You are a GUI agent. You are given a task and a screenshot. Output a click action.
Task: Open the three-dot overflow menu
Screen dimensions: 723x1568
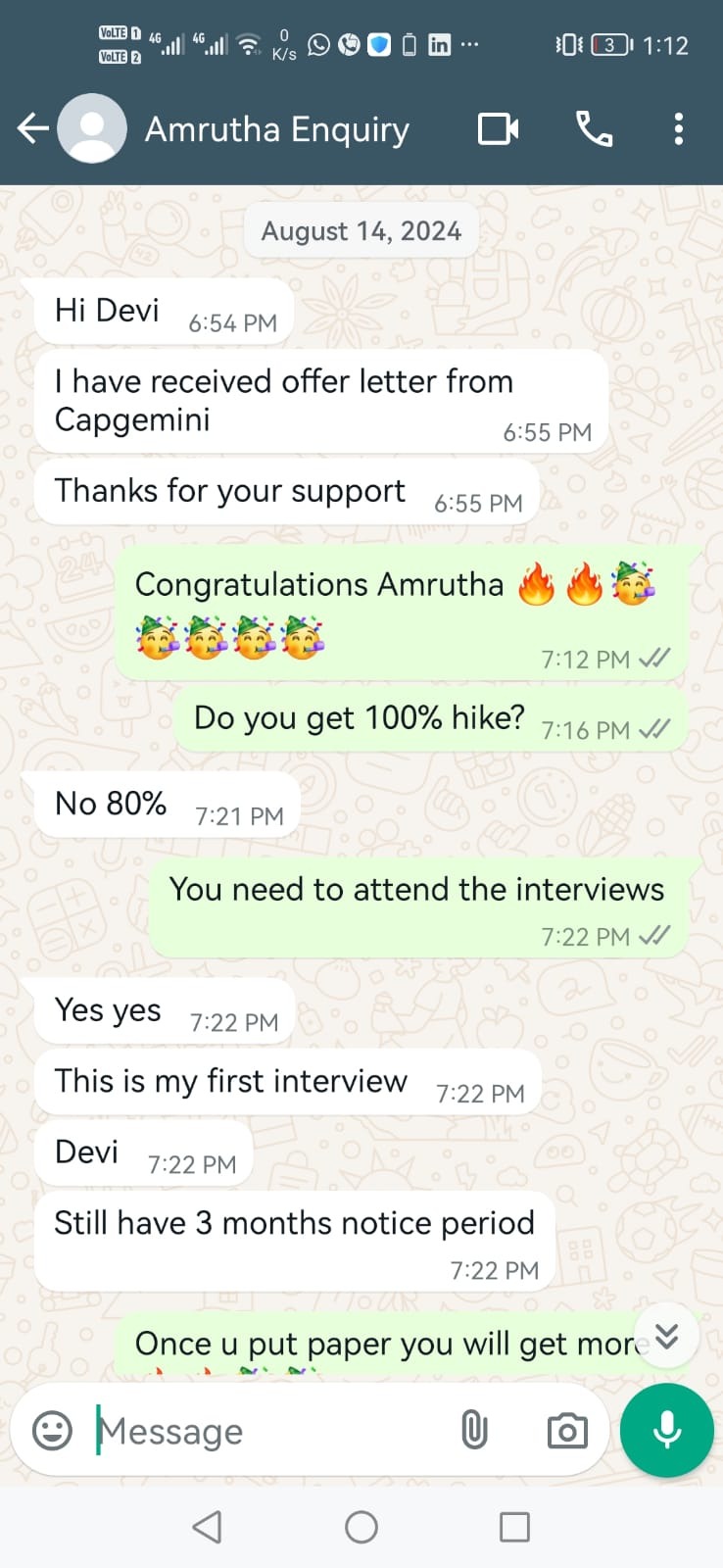click(x=678, y=129)
